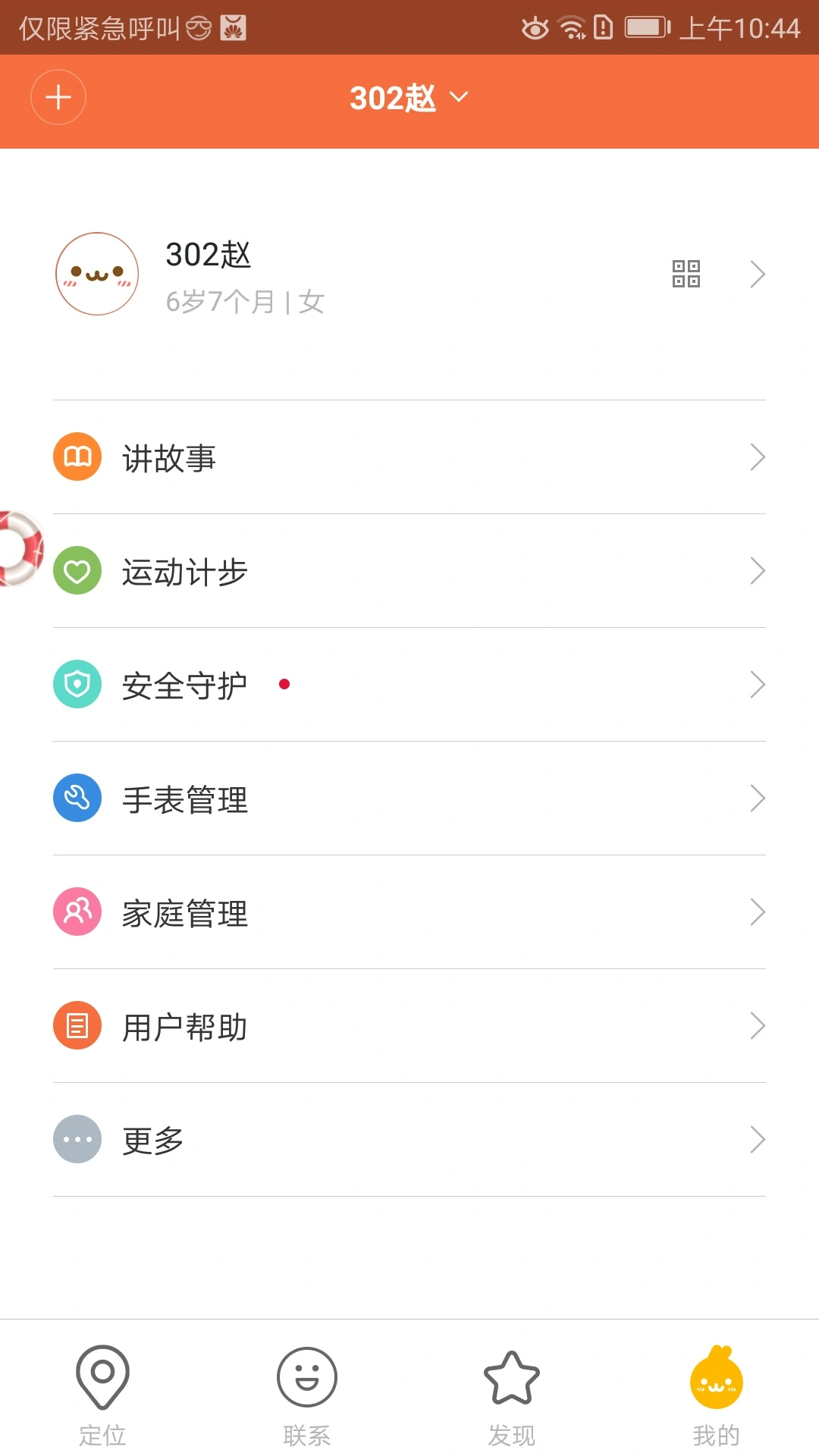Open the 302赵 title dropdown chevron

coord(458,97)
